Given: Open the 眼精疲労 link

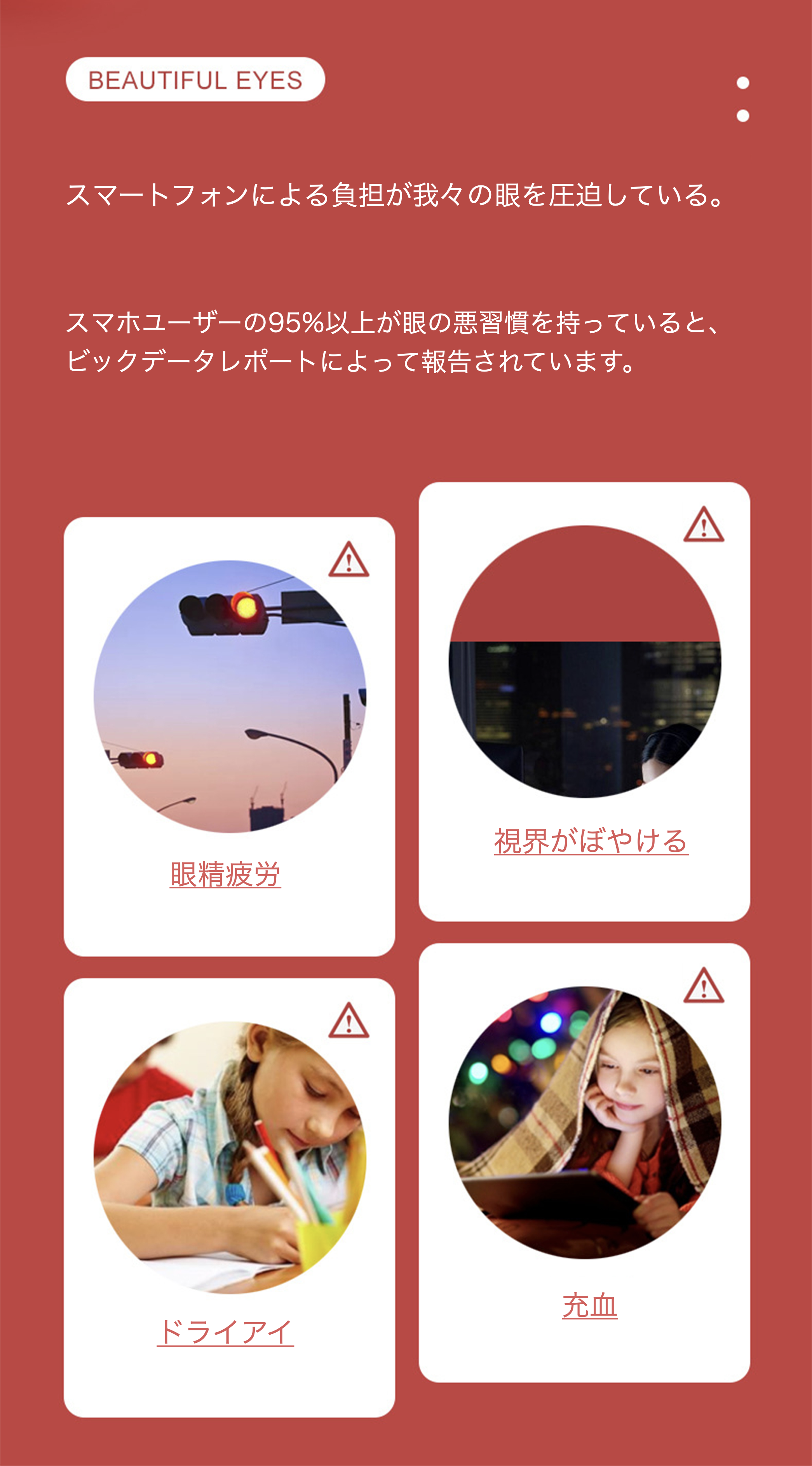Looking at the screenshot, I should coord(225,874).
